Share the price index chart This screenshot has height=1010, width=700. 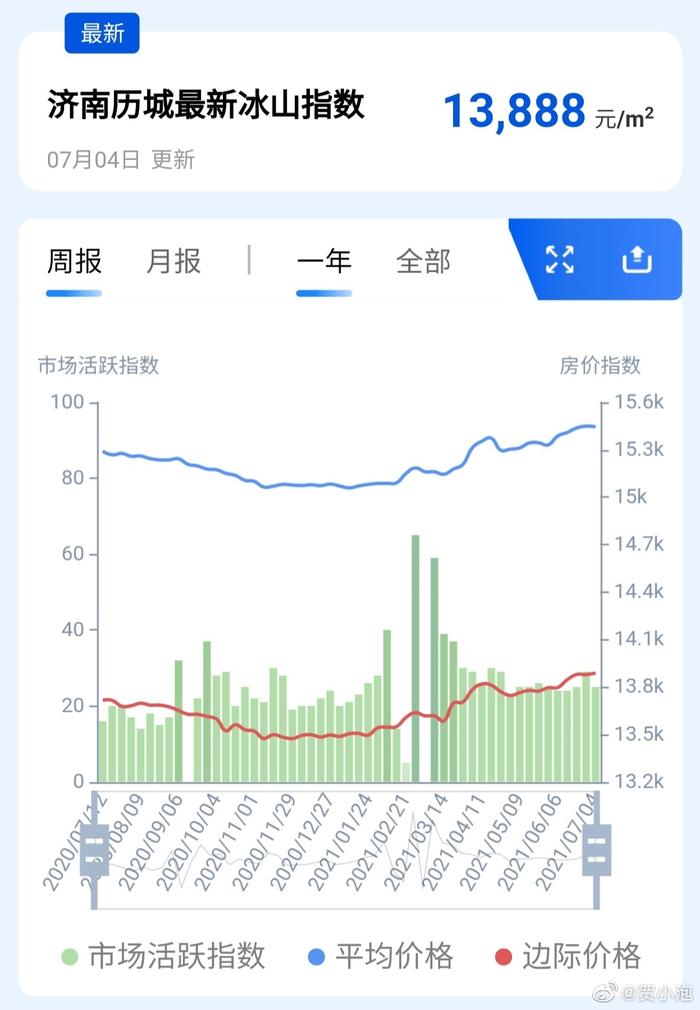point(637,260)
